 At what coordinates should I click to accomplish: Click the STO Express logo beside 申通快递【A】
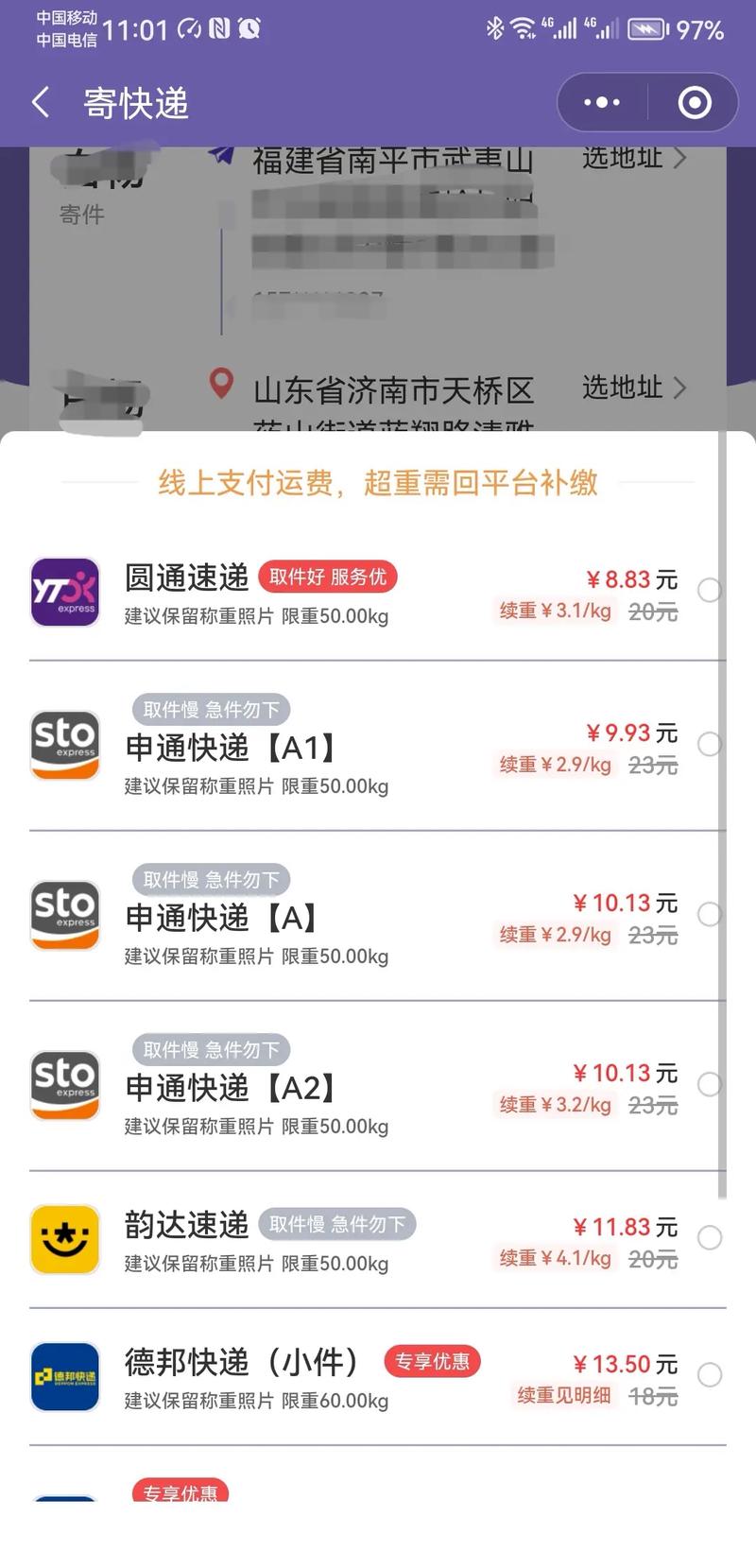click(64, 915)
